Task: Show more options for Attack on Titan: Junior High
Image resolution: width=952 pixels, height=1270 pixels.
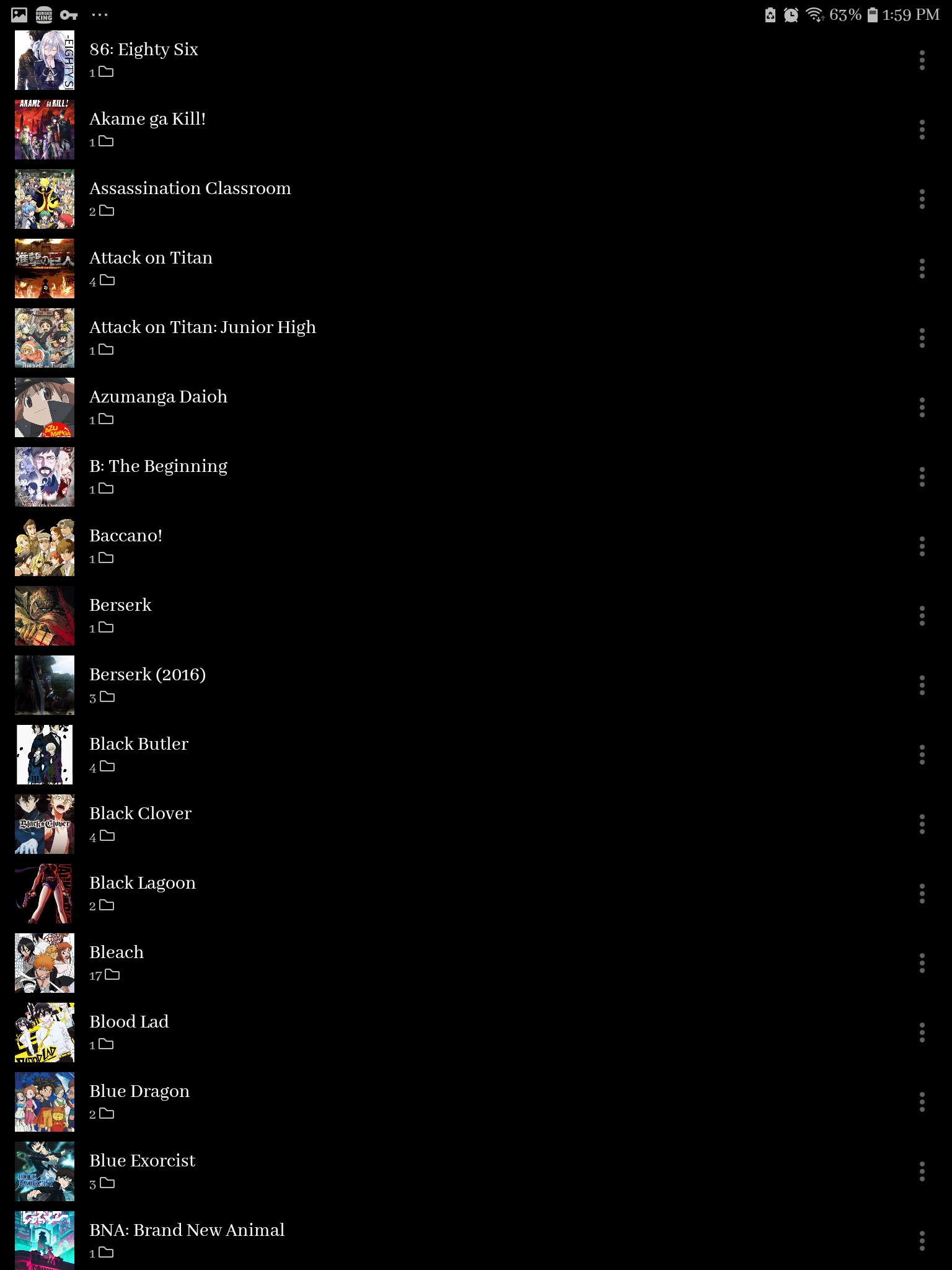Action: 922,338
